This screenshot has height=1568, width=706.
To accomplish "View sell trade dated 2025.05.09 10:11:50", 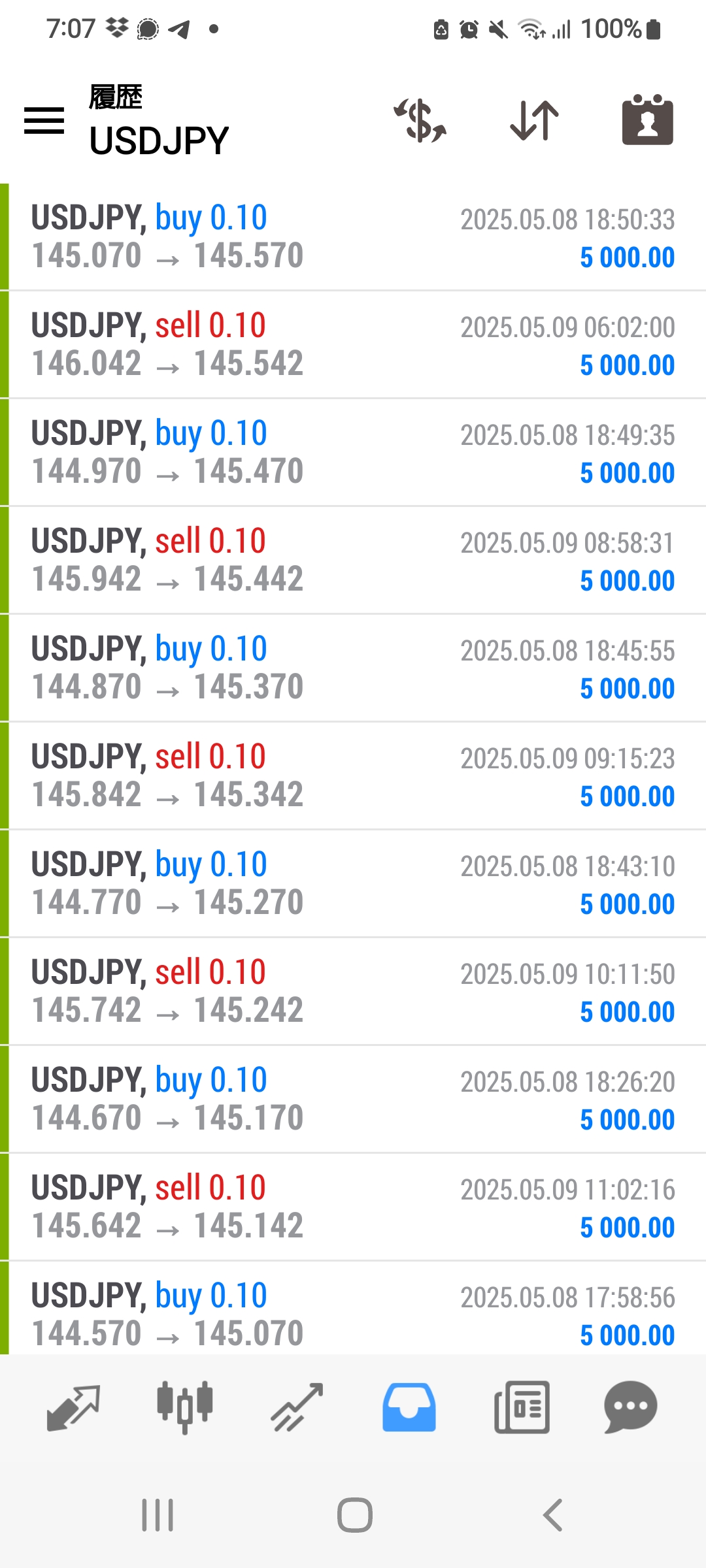I will (353, 992).
